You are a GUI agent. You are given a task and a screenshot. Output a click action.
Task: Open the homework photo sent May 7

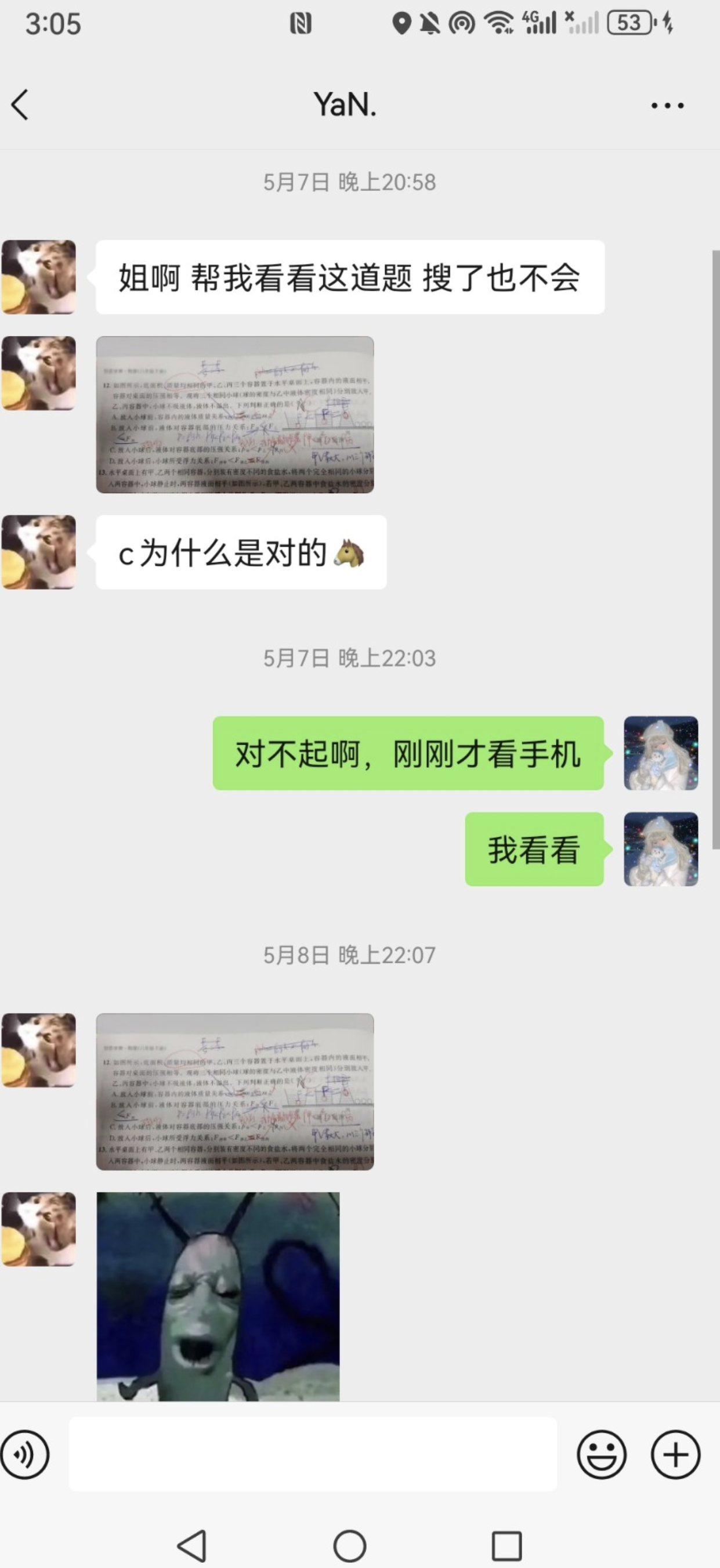(235, 414)
